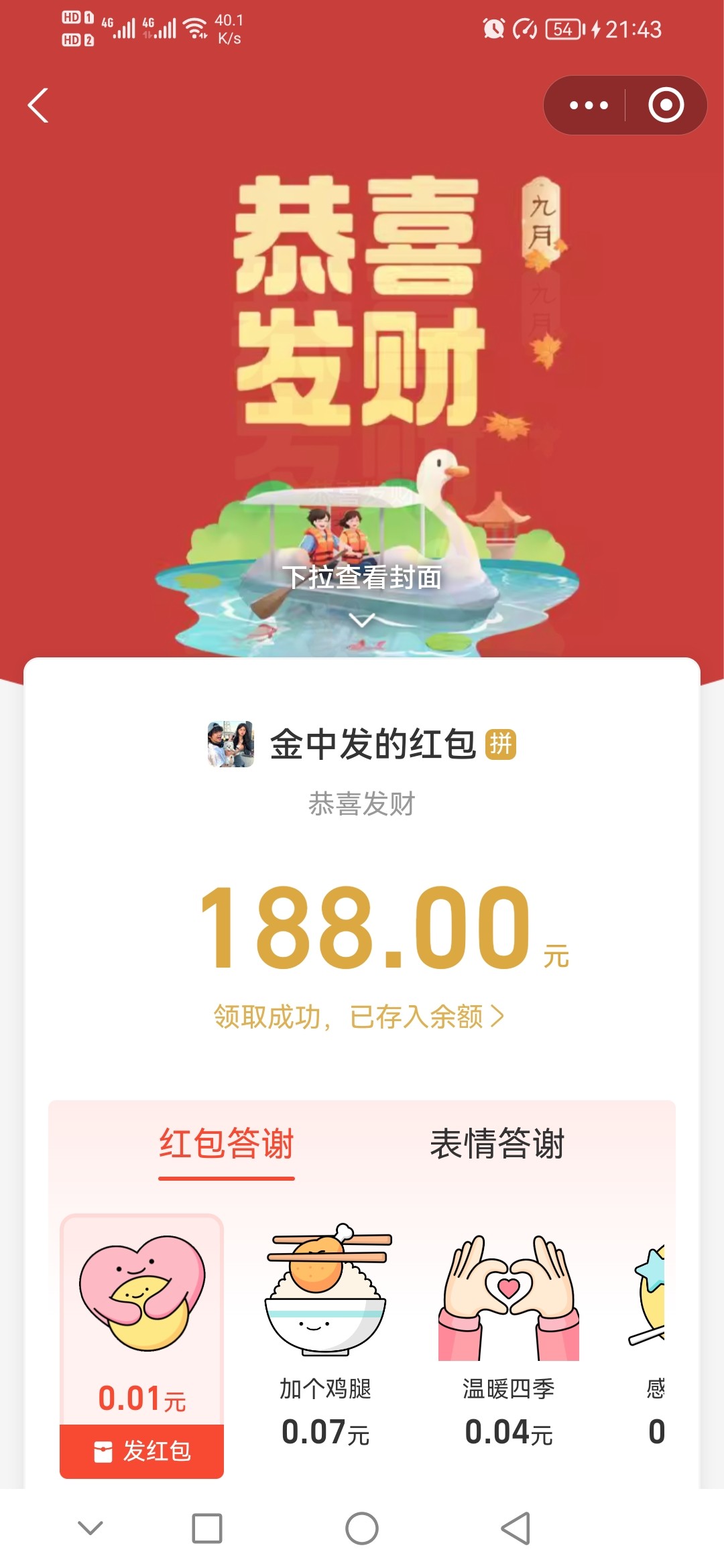Switch to the 红包答谢 tab
The image size is (724, 1568).
click(x=227, y=1144)
